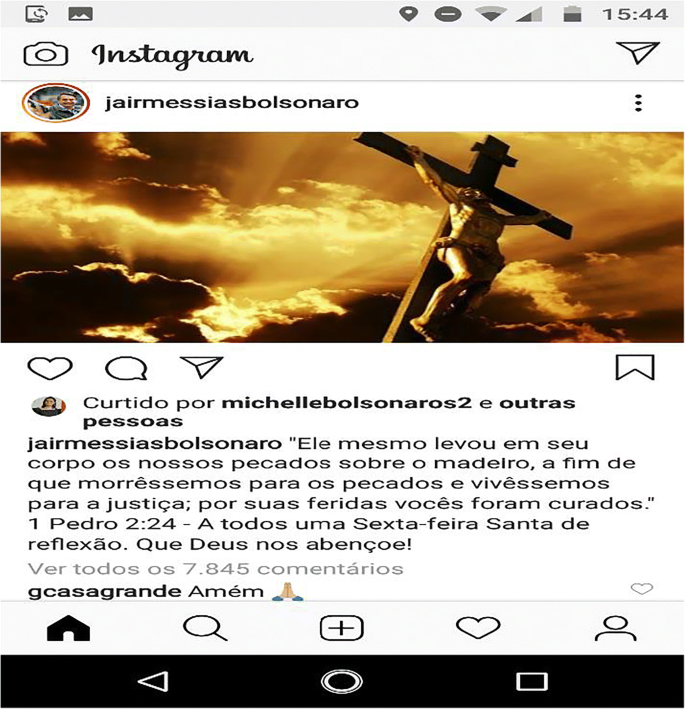Screen dimensions: 685x709
Task: Open gcasagrande's profile from comment
Action: [x=105, y=591]
